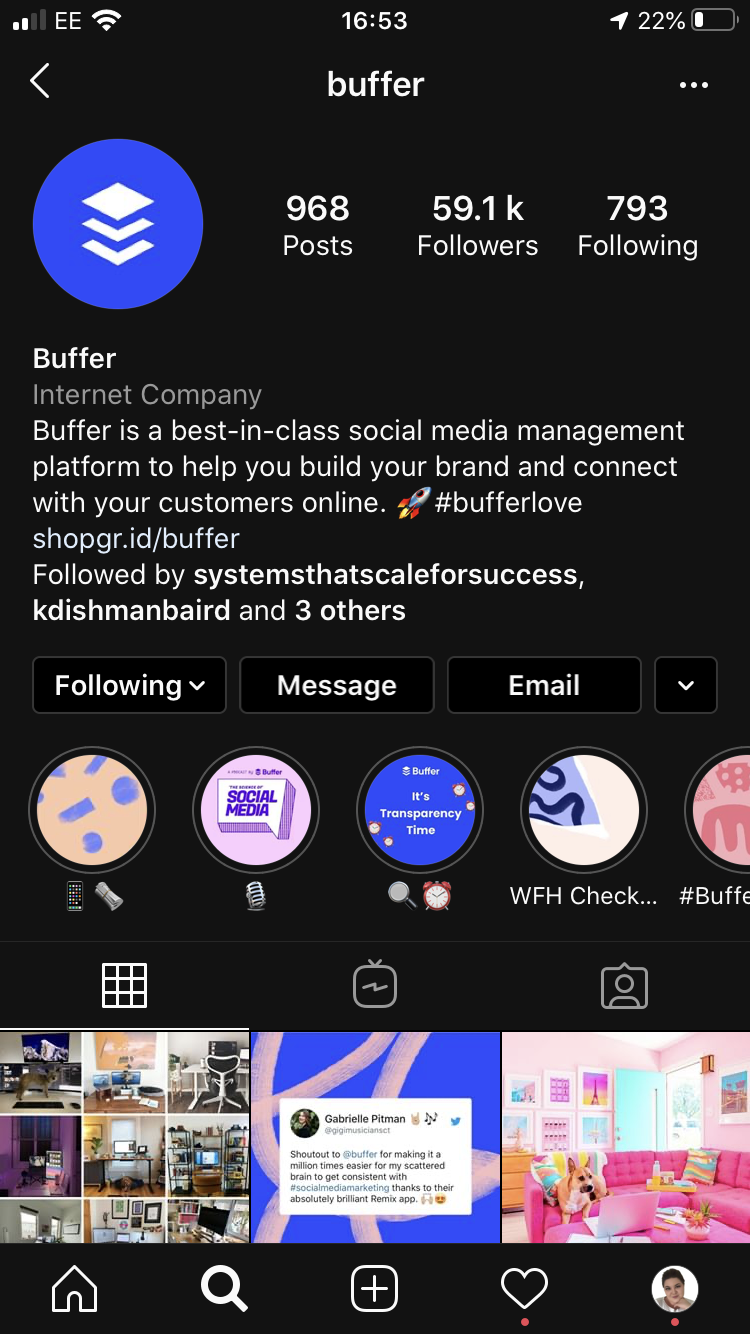
Task: Open the activity heart tab
Action: 524,1289
